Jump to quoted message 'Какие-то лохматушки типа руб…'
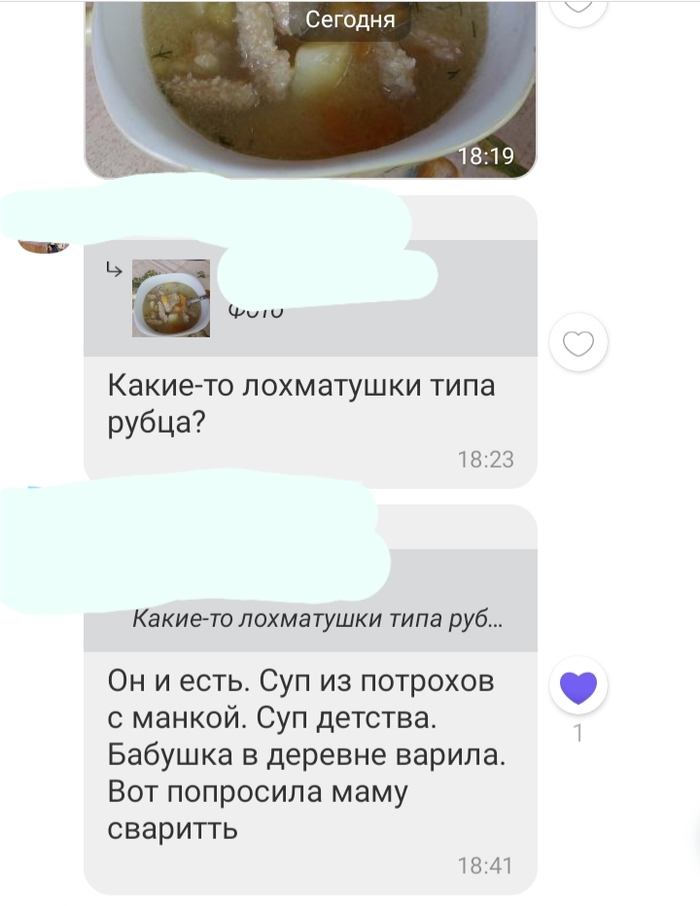This screenshot has width=700, height=906. 317,619
